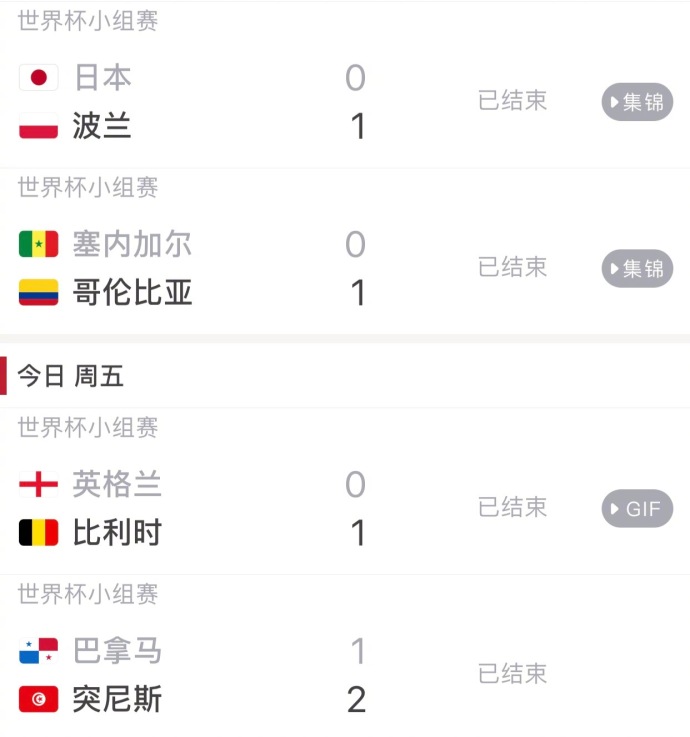Open the Japan vs Poland match
690x737 pixels.
(x=345, y=85)
